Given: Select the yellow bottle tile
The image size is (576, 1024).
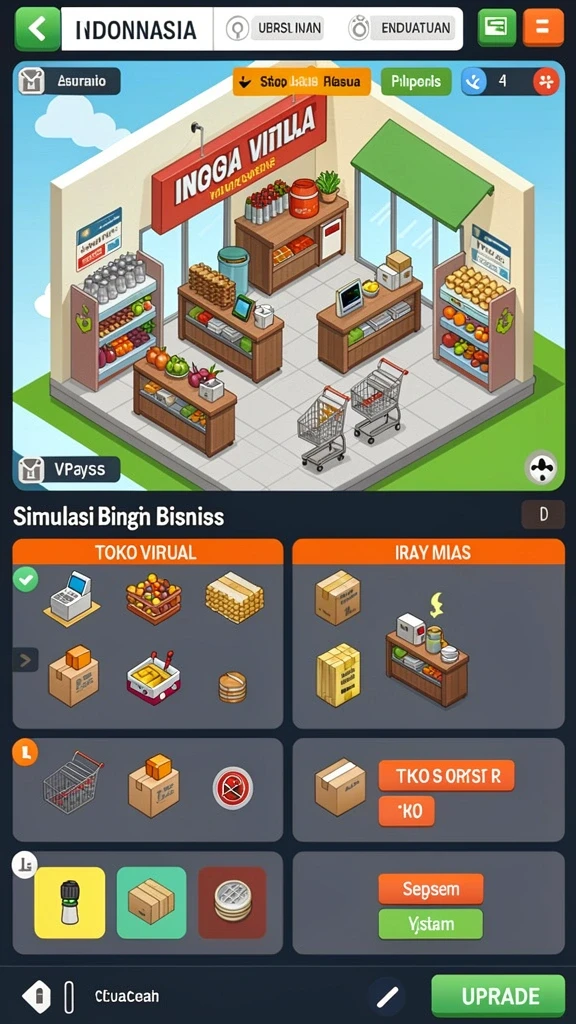Looking at the screenshot, I should [70, 903].
